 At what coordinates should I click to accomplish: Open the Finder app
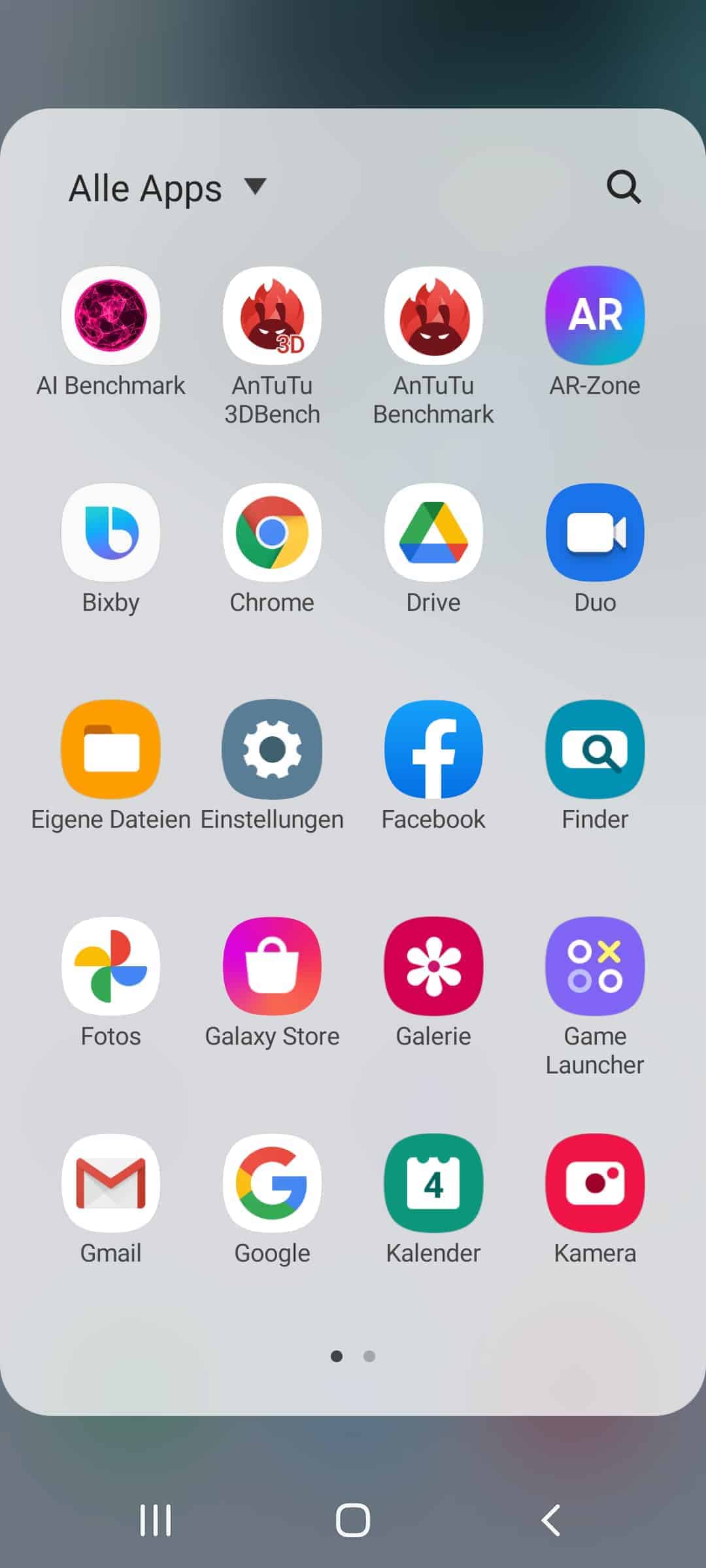pyautogui.click(x=595, y=749)
